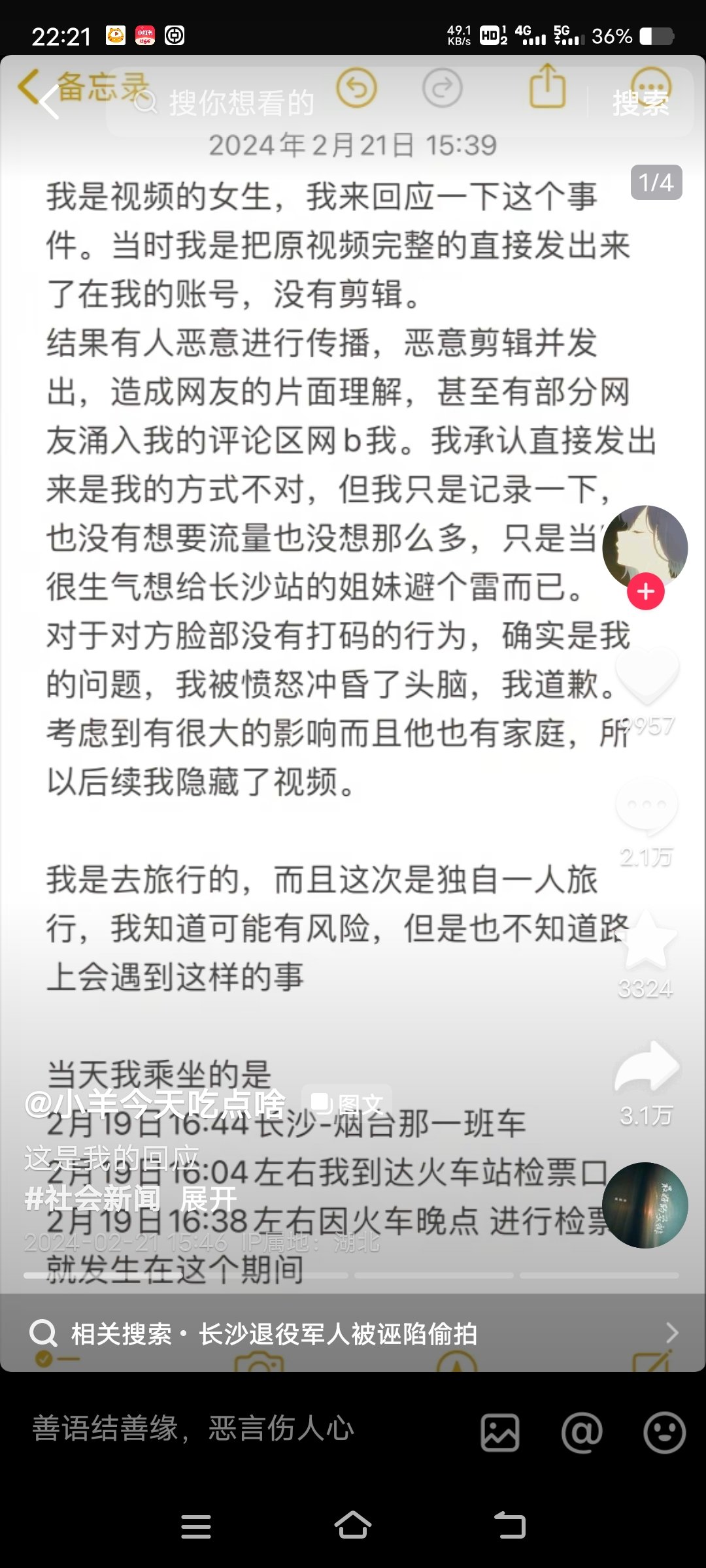Open the #社会新闻 hashtag

(x=92, y=1199)
